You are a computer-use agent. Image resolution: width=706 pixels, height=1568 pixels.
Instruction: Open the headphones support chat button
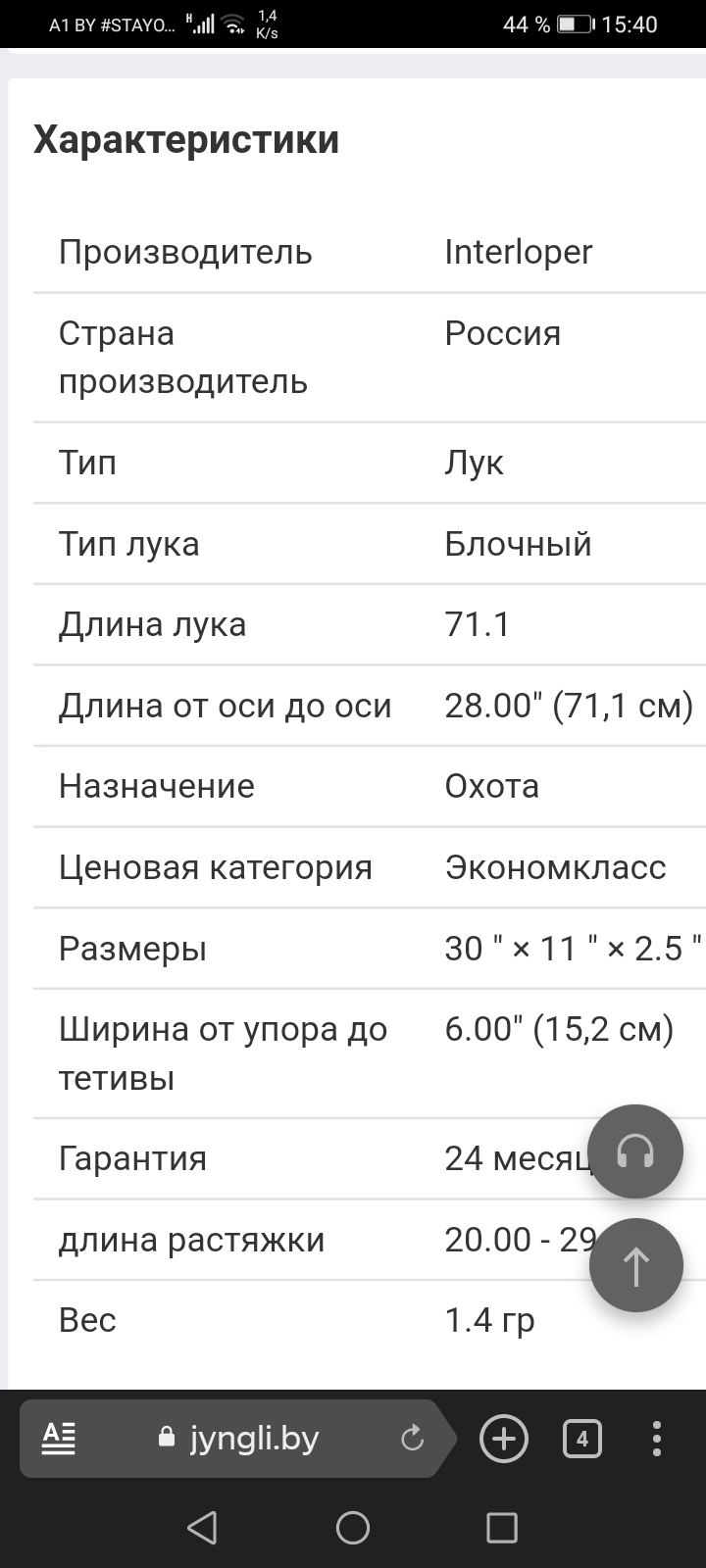[635, 1151]
